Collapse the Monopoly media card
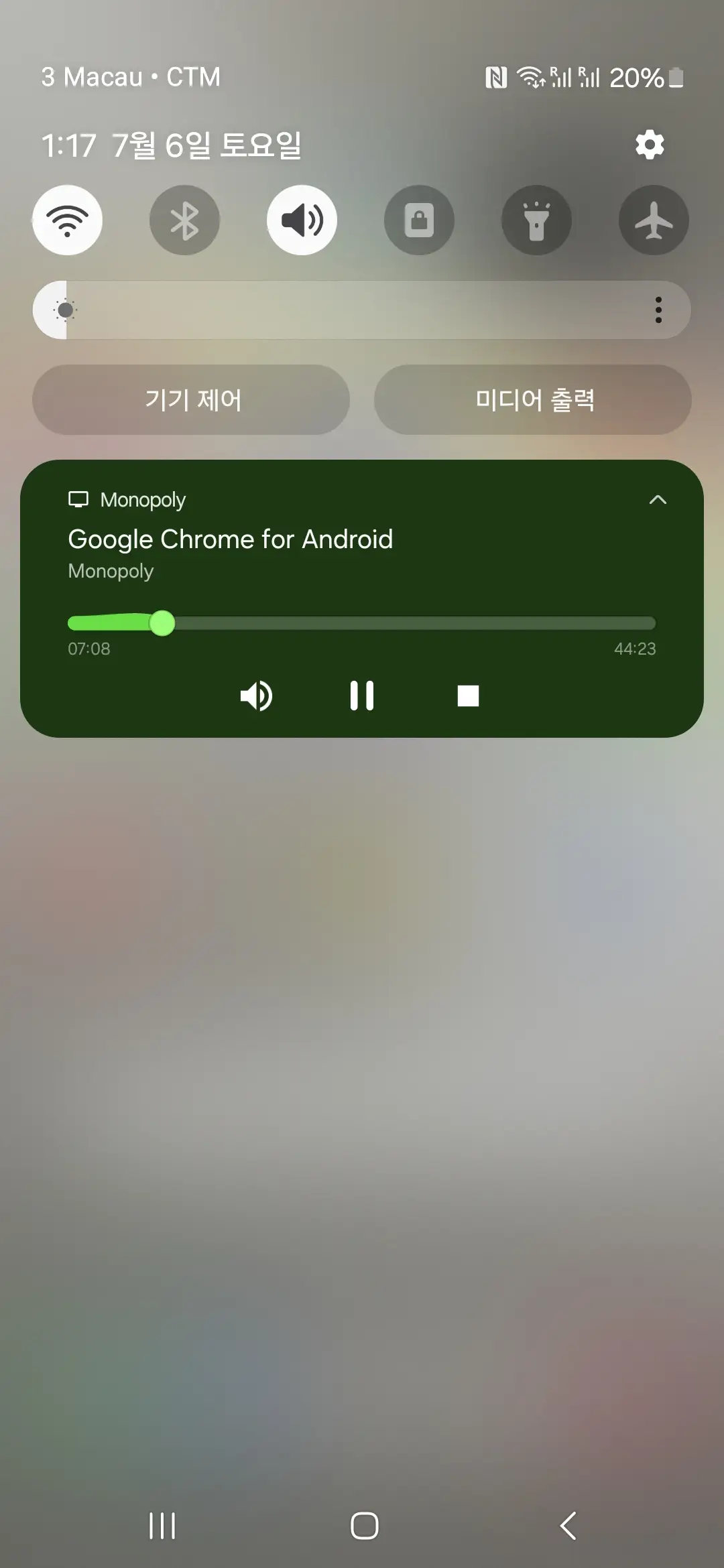The height and width of the screenshot is (1568, 724). (658, 500)
